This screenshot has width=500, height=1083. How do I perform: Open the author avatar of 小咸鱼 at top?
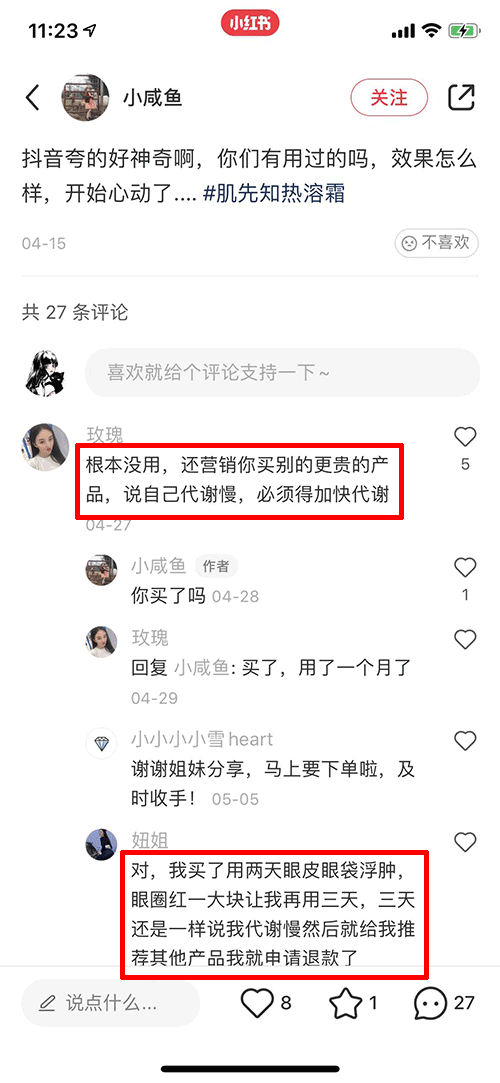tap(86, 97)
